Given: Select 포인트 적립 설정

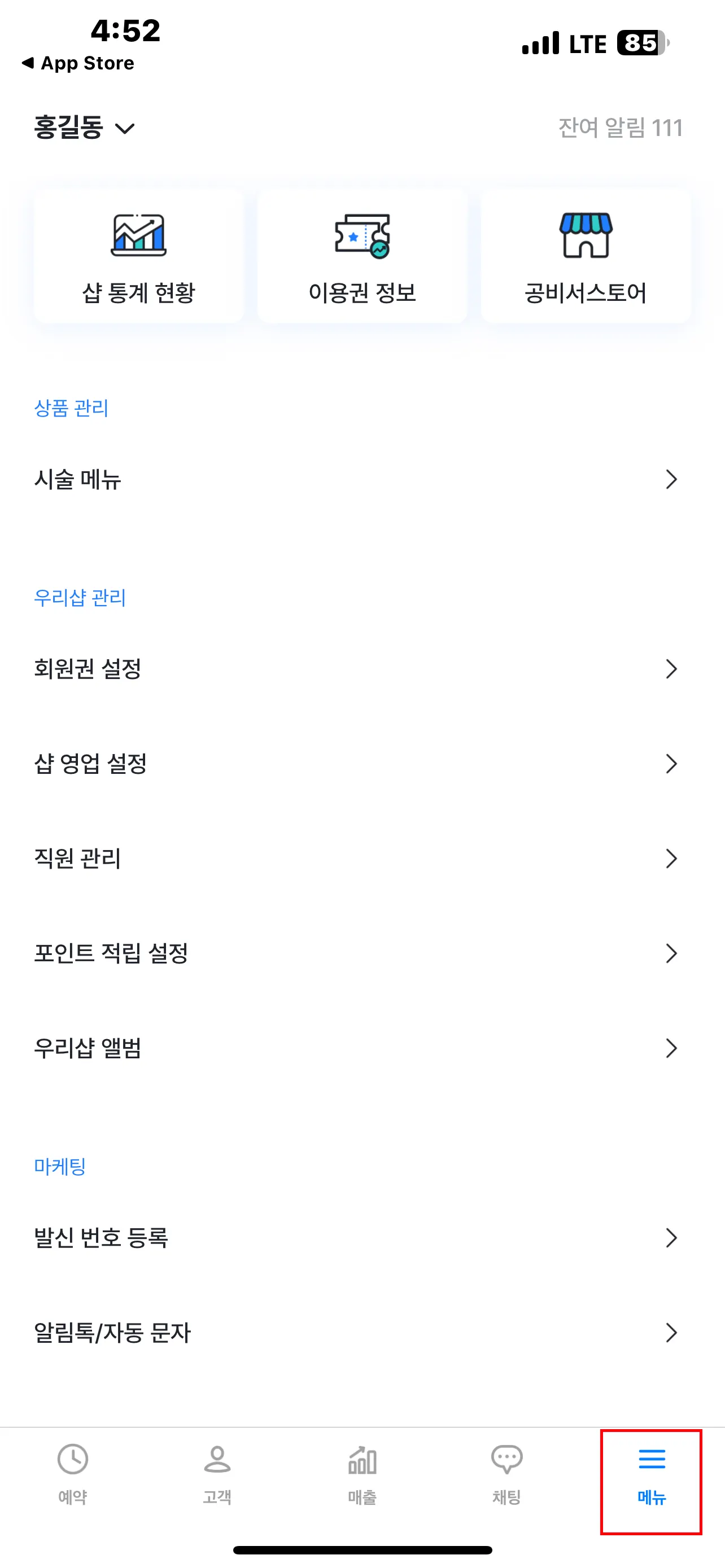Looking at the screenshot, I should 362,953.
